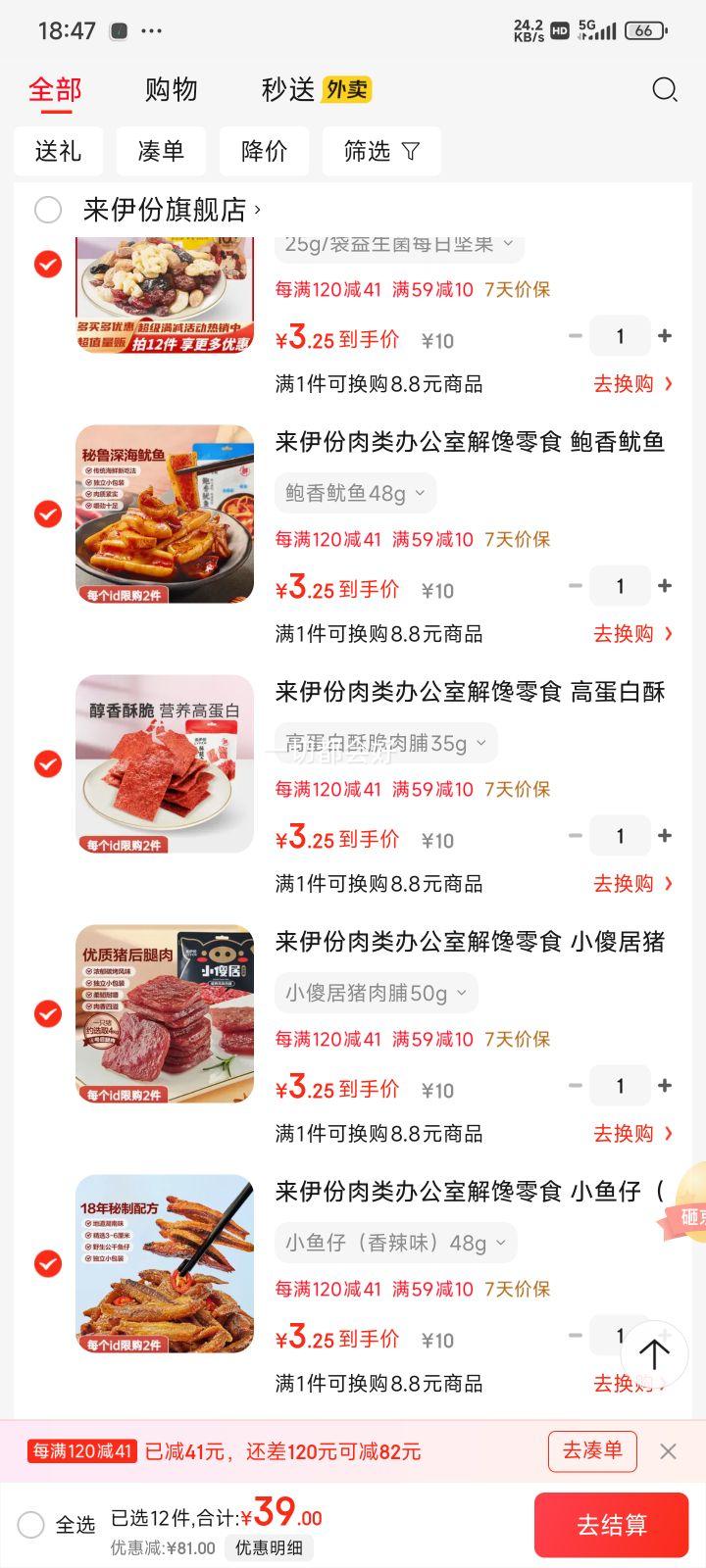The width and height of the screenshot is (706, 1568).
Task: Select the 凑单 filter chip
Action: (161, 151)
